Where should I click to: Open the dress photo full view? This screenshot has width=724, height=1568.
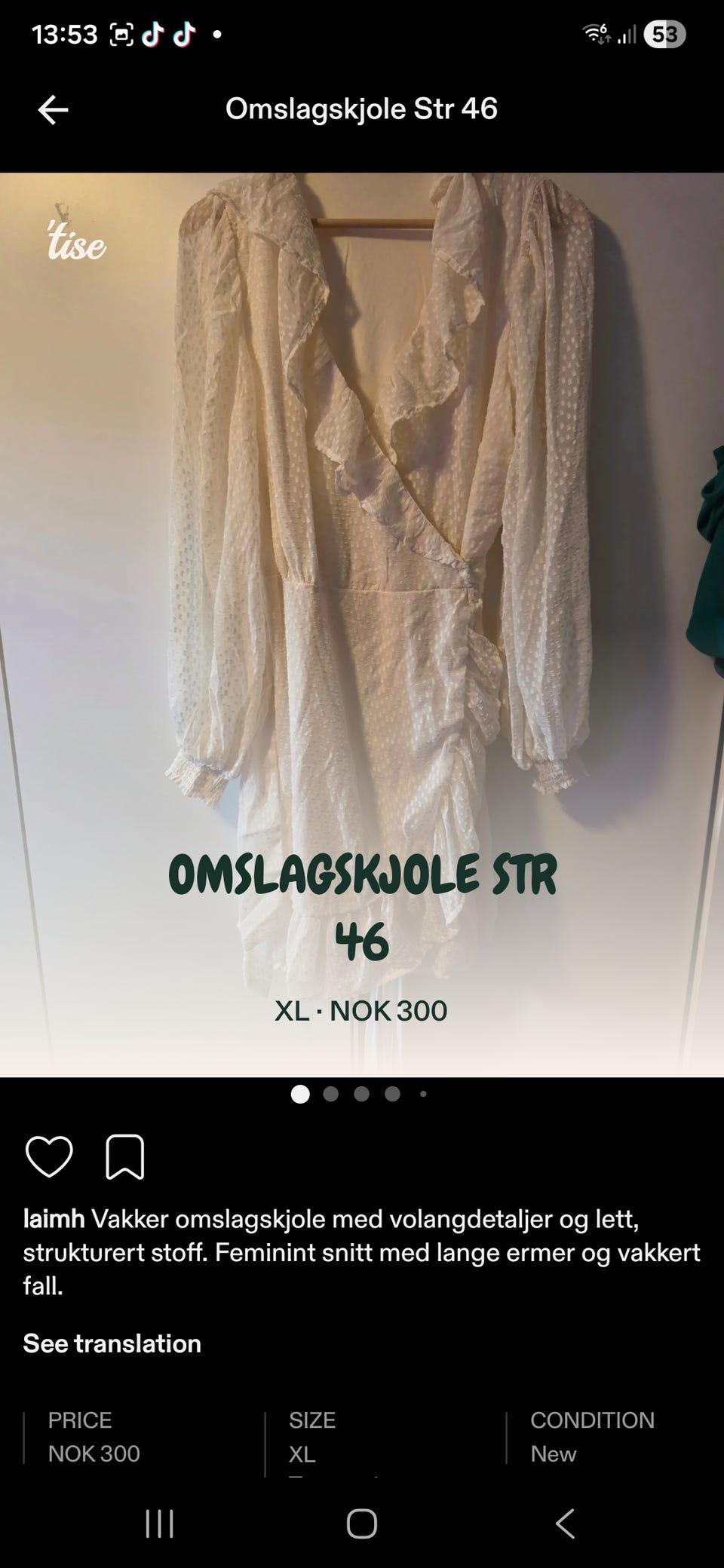(362, 625)
